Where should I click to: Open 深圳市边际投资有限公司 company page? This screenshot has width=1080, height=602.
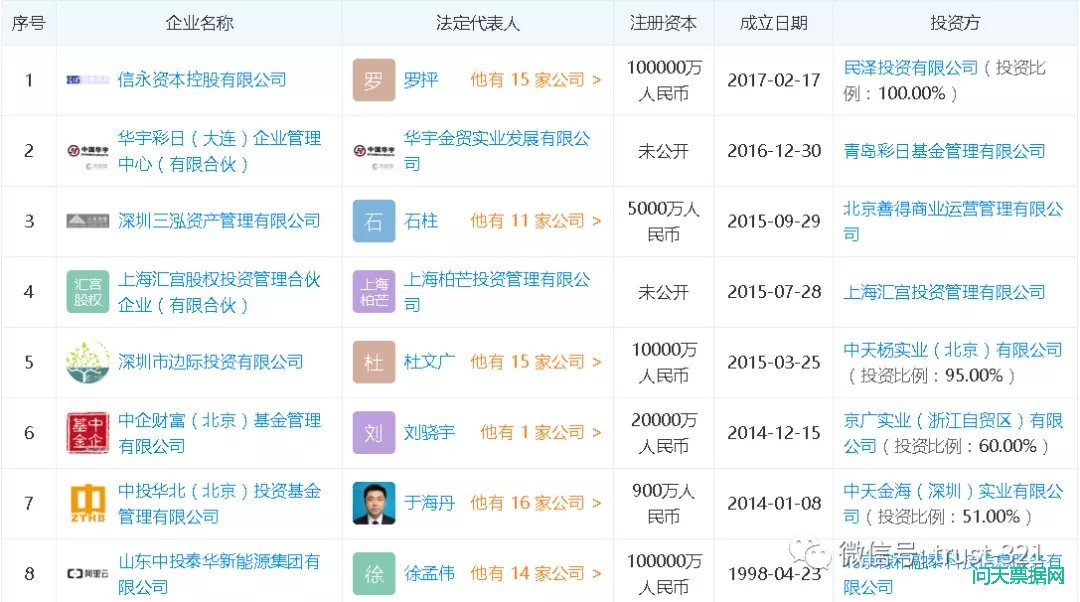click(x=210, y=362)
